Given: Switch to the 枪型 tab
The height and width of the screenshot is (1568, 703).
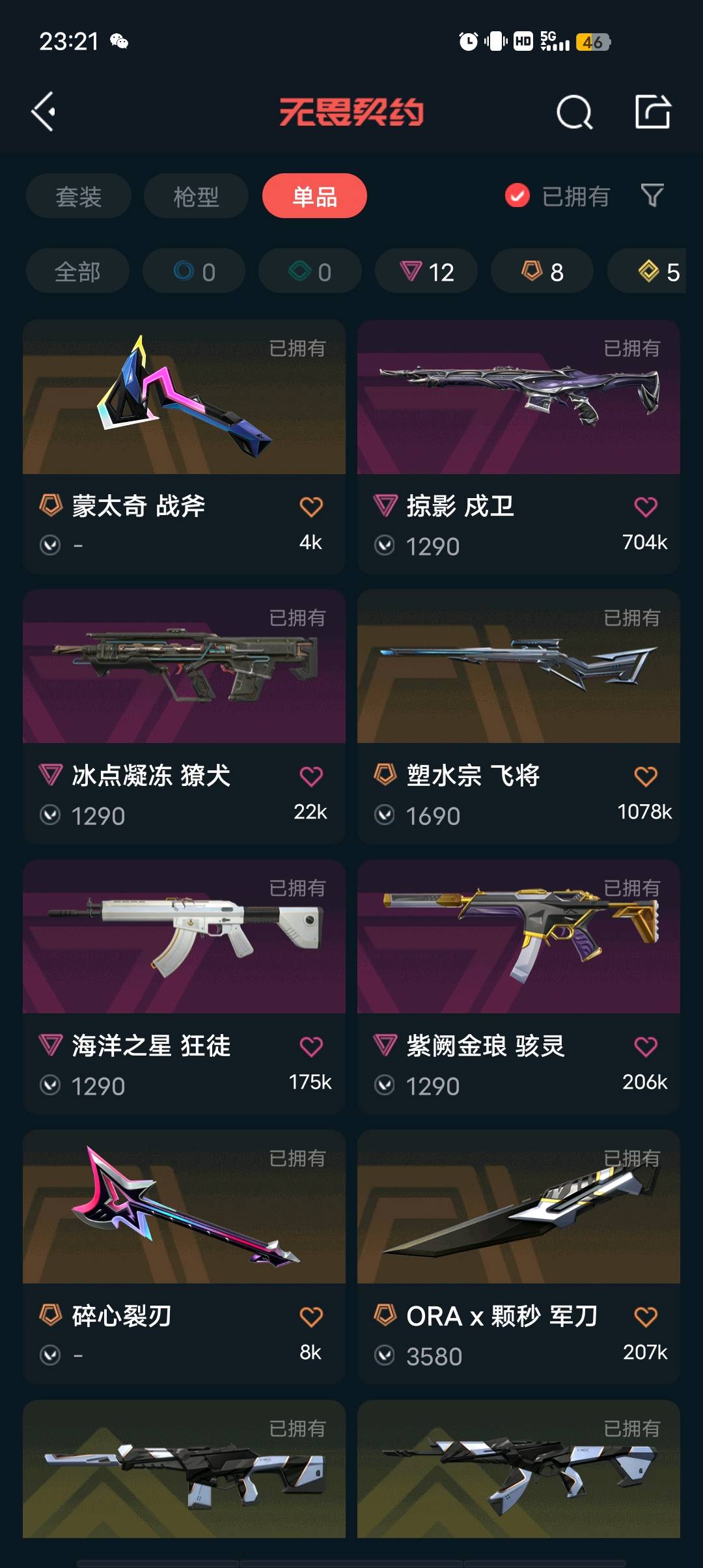Looking at the screenshot, I should pyautogui.click(x=196, y=196).
